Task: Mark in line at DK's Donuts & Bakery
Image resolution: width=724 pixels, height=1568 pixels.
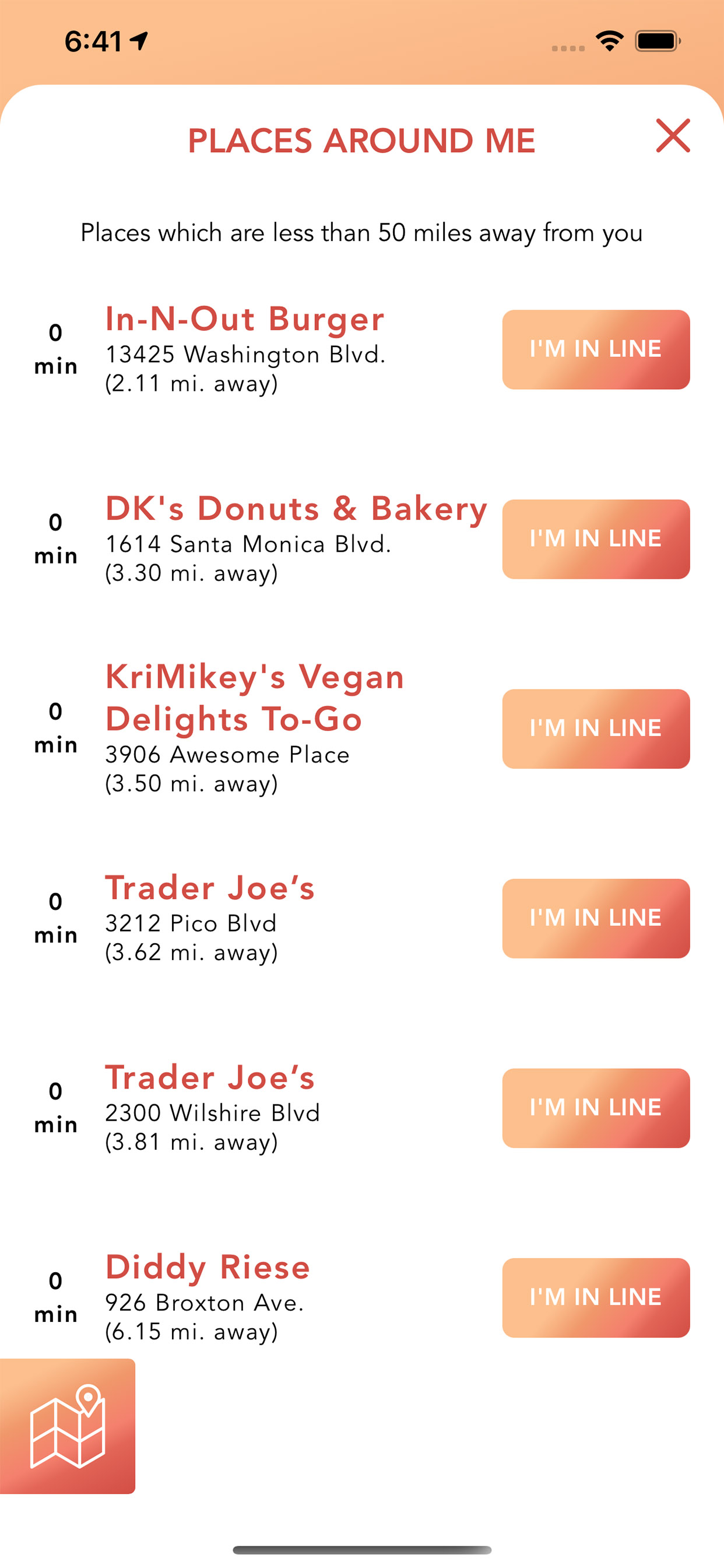Action: (596, 540)
